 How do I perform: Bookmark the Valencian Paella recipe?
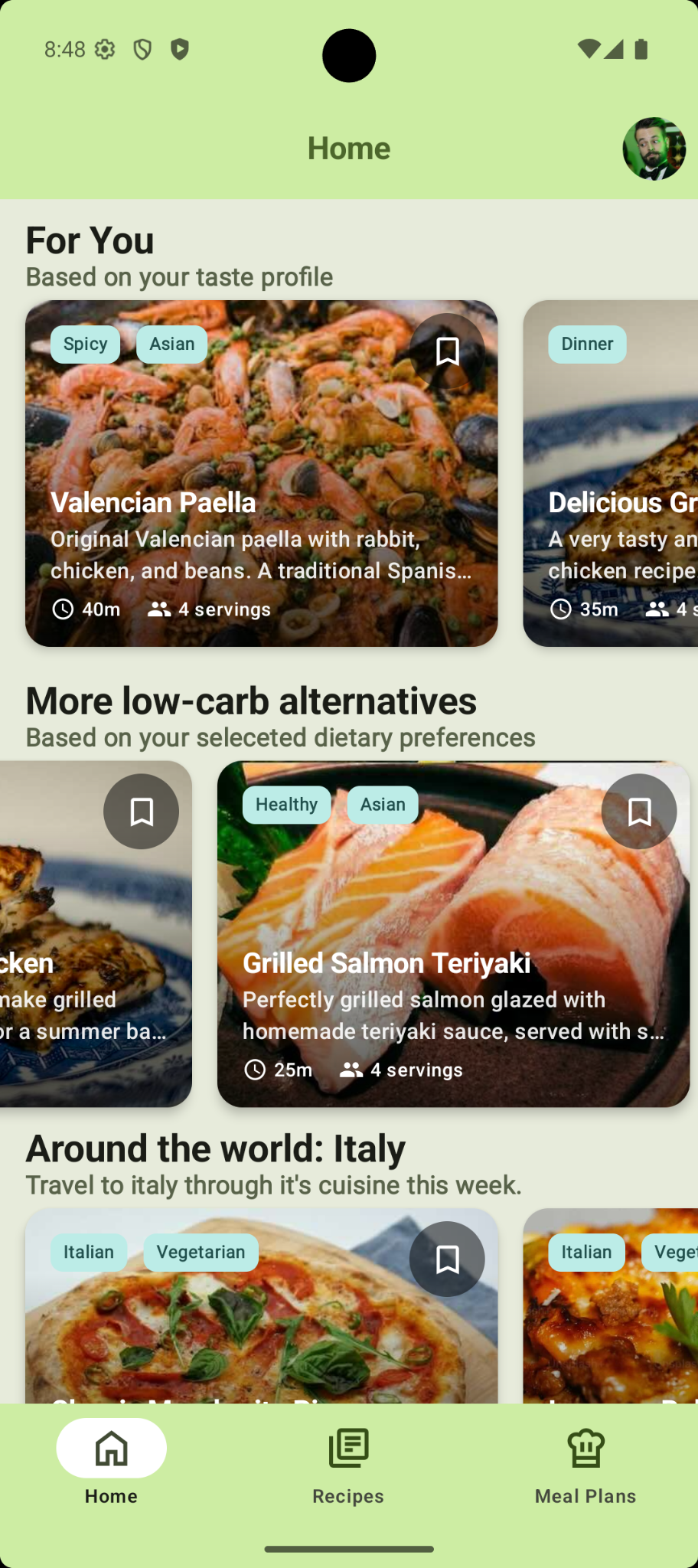click(x=447, y=351)
